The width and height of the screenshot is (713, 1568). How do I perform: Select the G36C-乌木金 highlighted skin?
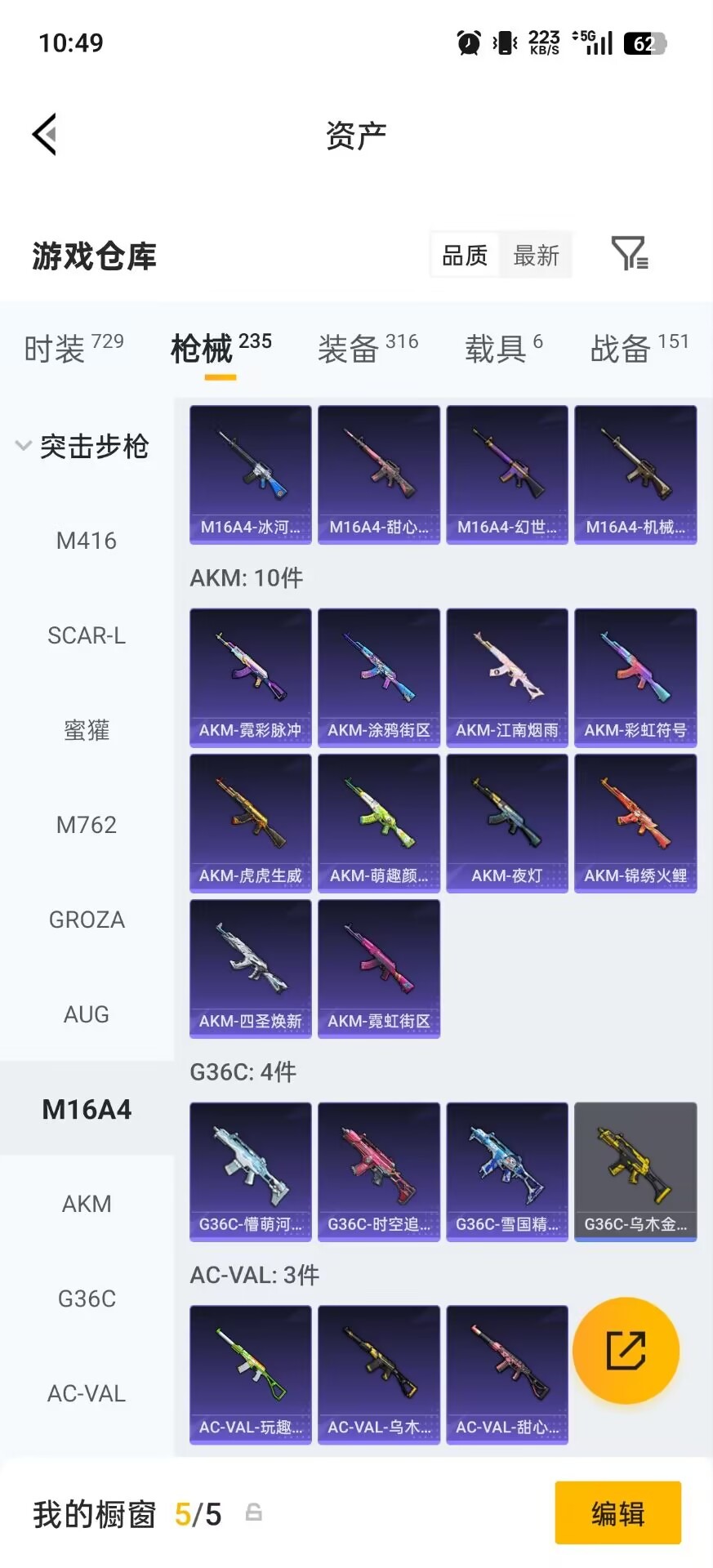click(x=635, y=1172)
